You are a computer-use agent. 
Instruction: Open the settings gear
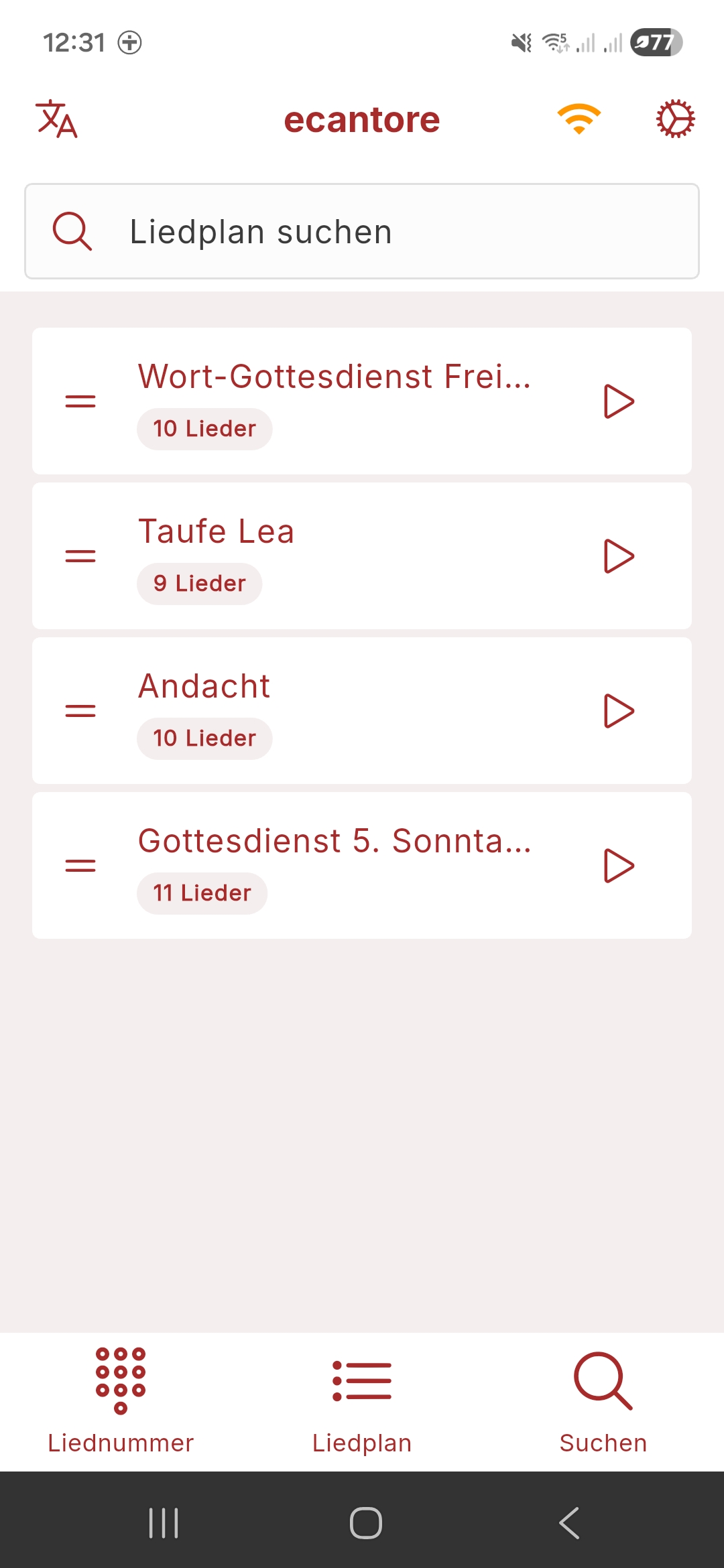[675, 119]
